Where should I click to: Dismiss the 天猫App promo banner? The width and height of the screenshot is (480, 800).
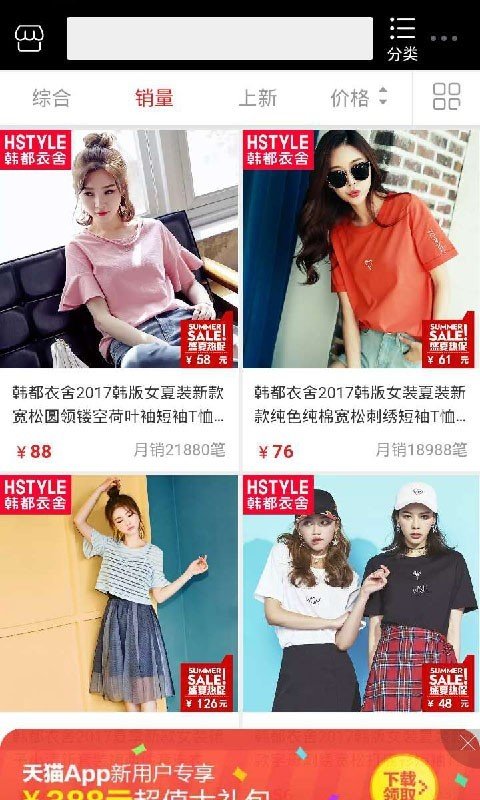pyautogui.click(x=467, y=744)
